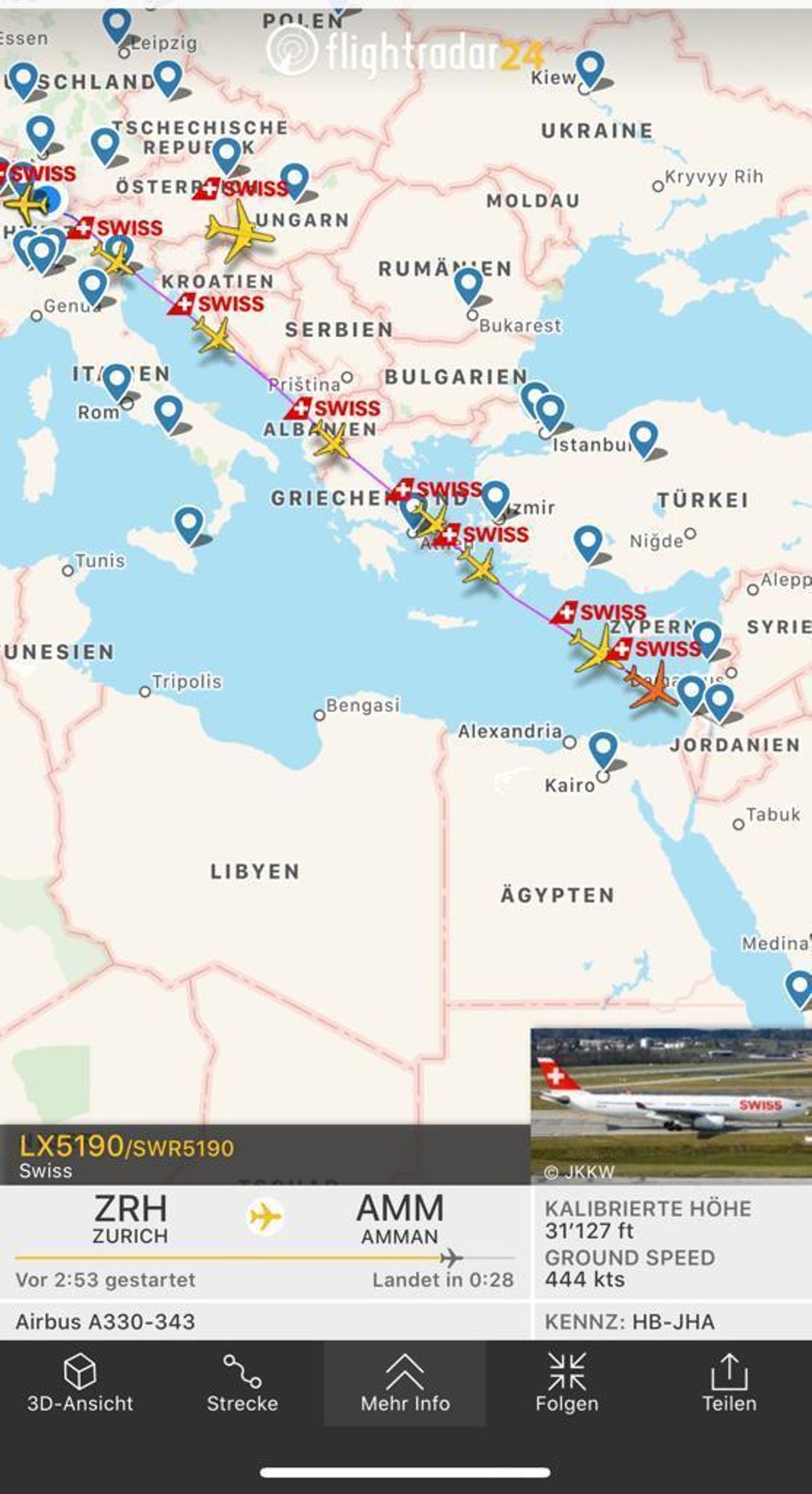The width and height of the screenshot is (812, 1494).
Task: Tap the airport pin at Kiew
Action: point(590,68)
